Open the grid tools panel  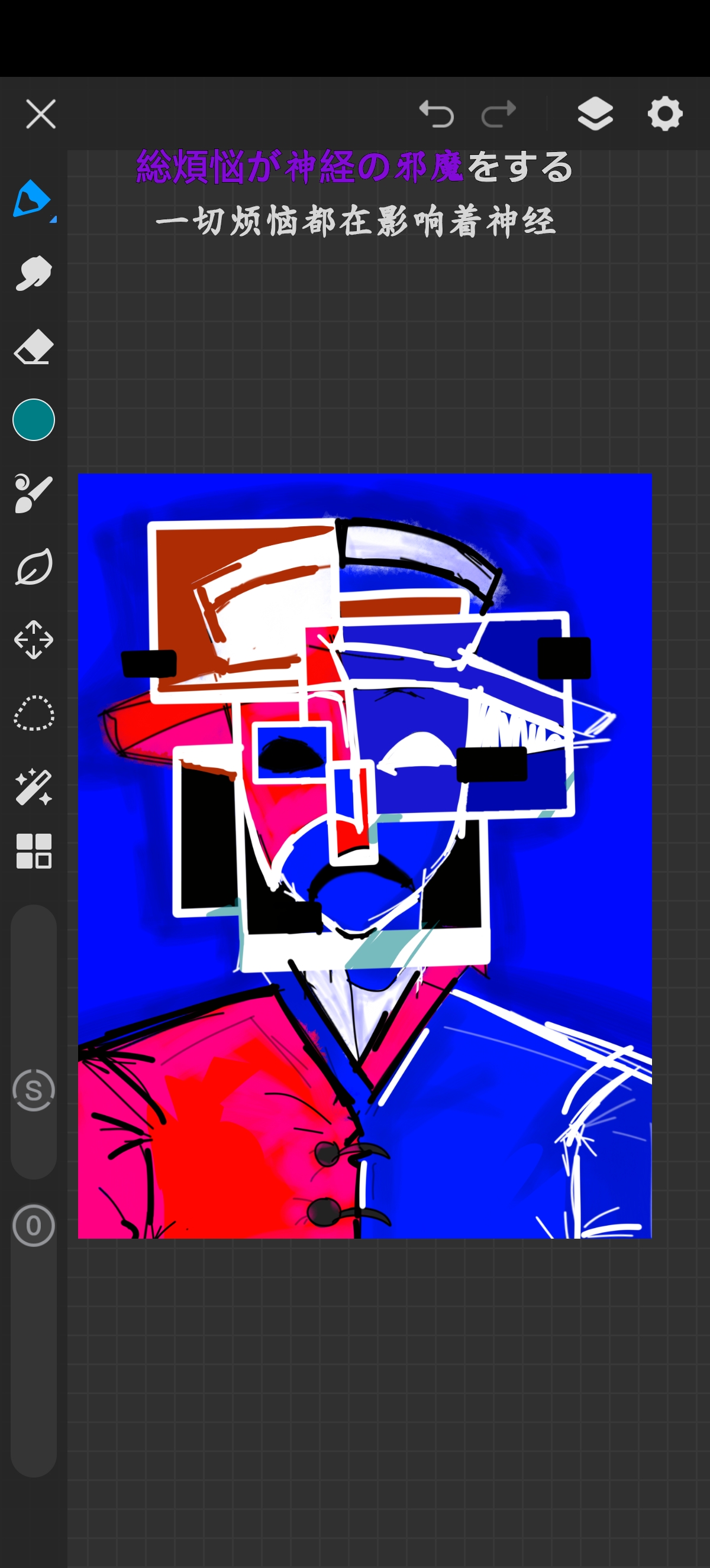(x=34, y=851)
